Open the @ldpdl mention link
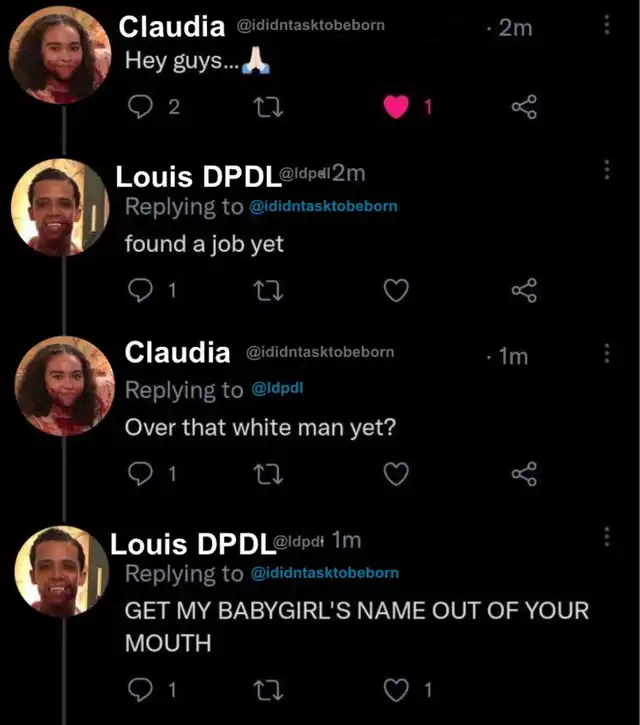 click(278, 390)
